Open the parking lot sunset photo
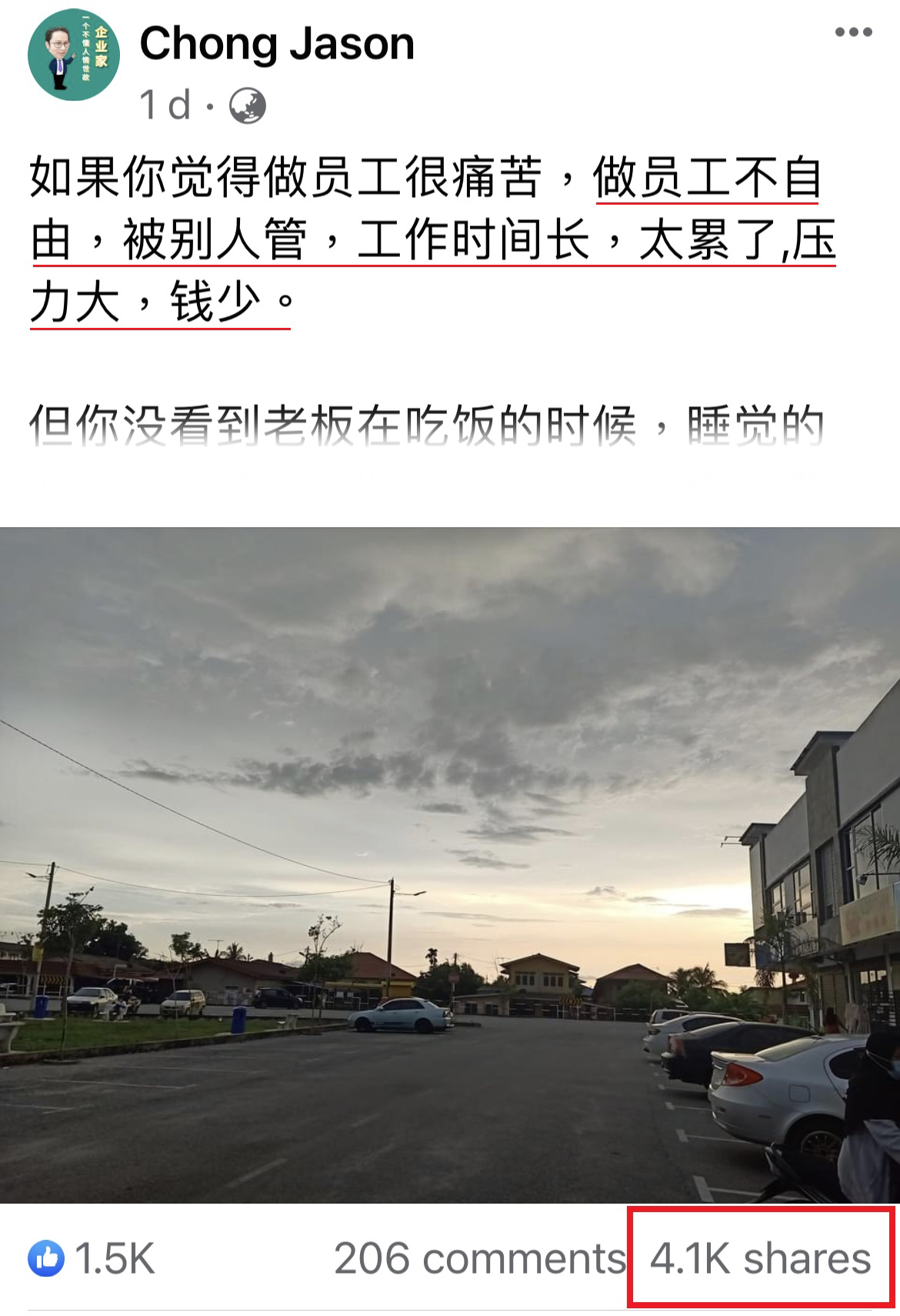This screenshot has width=900, height=1316. pyautogui.click(x=450, y=864)
